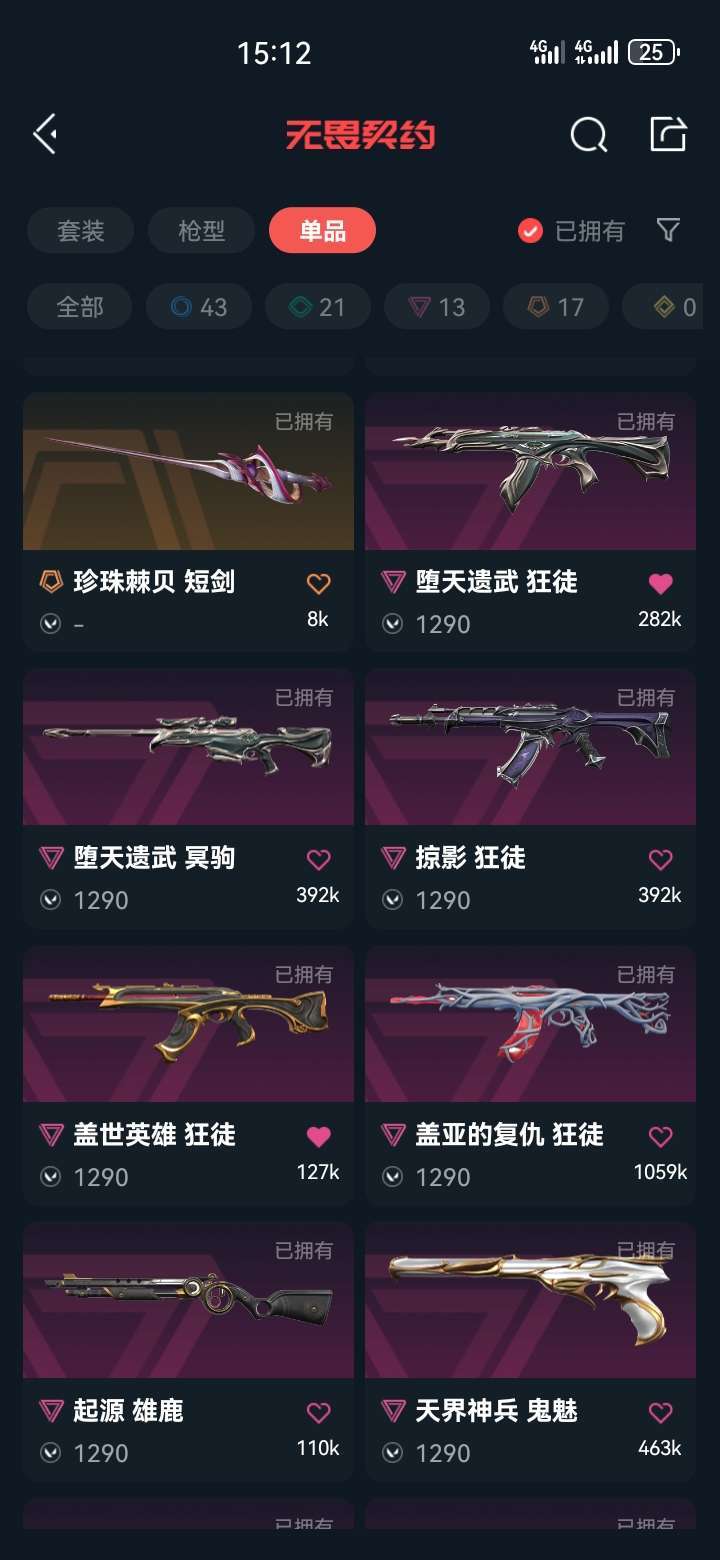Unlike 堕天遗武 狂徒 via its heart
The width and height of the screenshot is (720, 1560).
click(x=660, y=583)
